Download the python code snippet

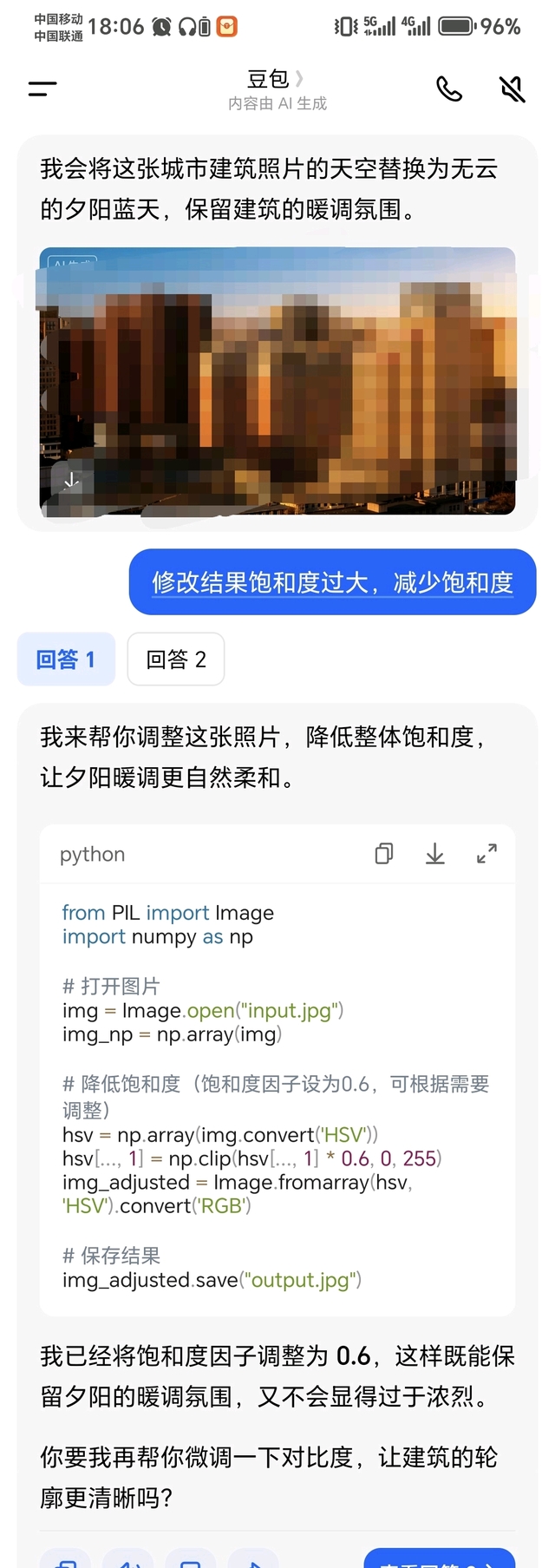click(435, 854)
